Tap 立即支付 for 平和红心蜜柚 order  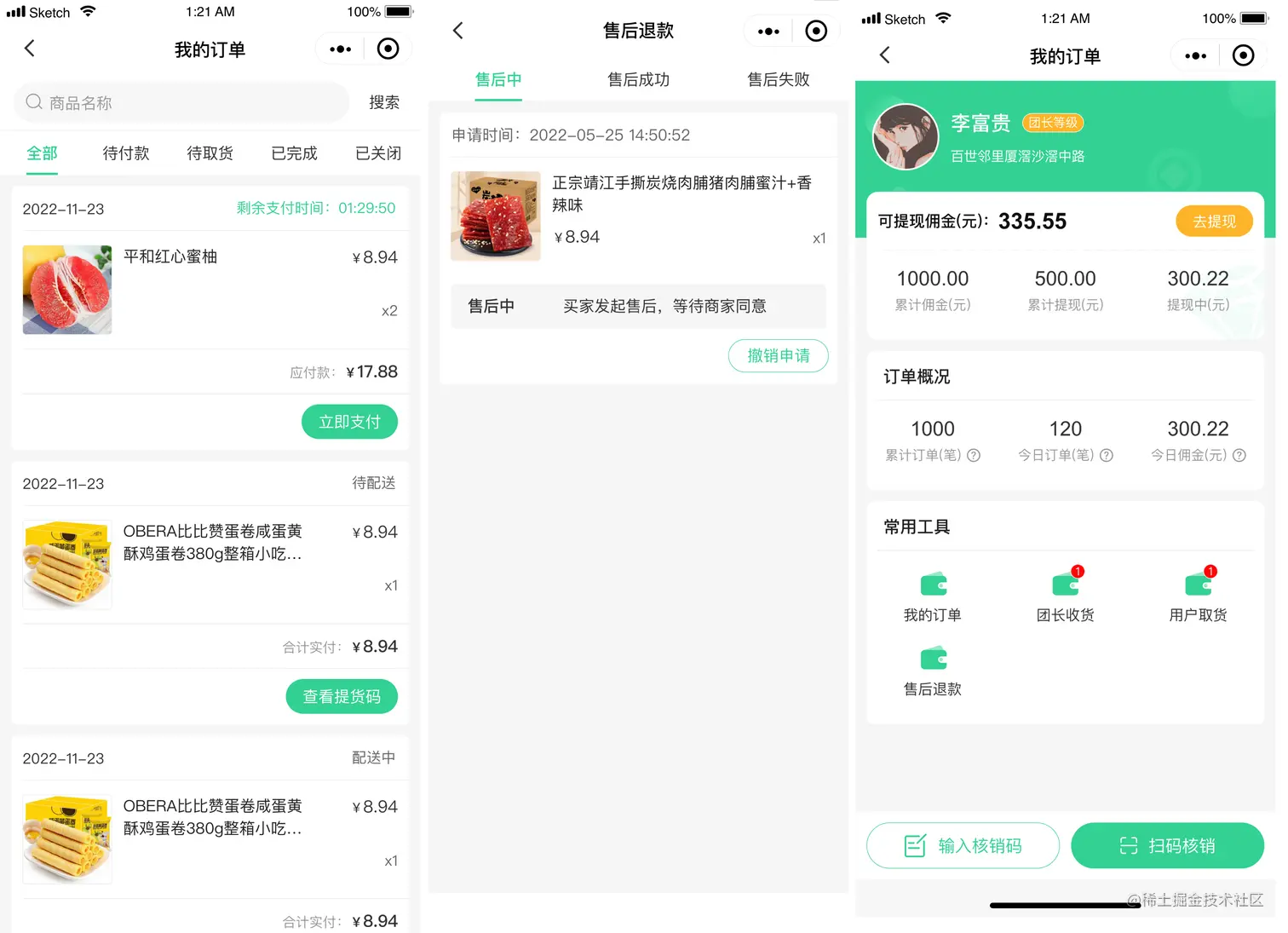coord(349,422)
